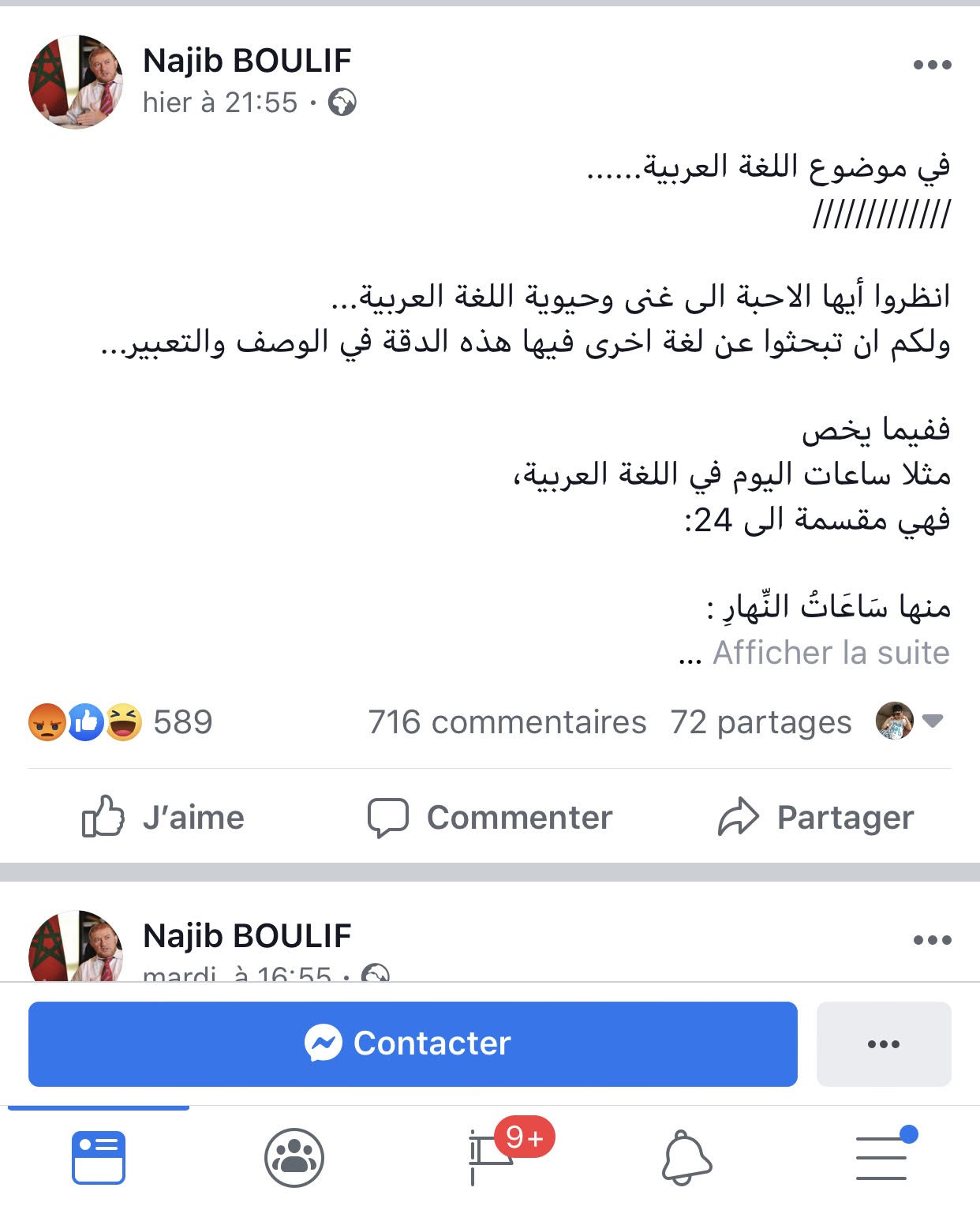Screen dimensions: 980x1210
Task: Share the post via Partager
Action: point(816,817)
